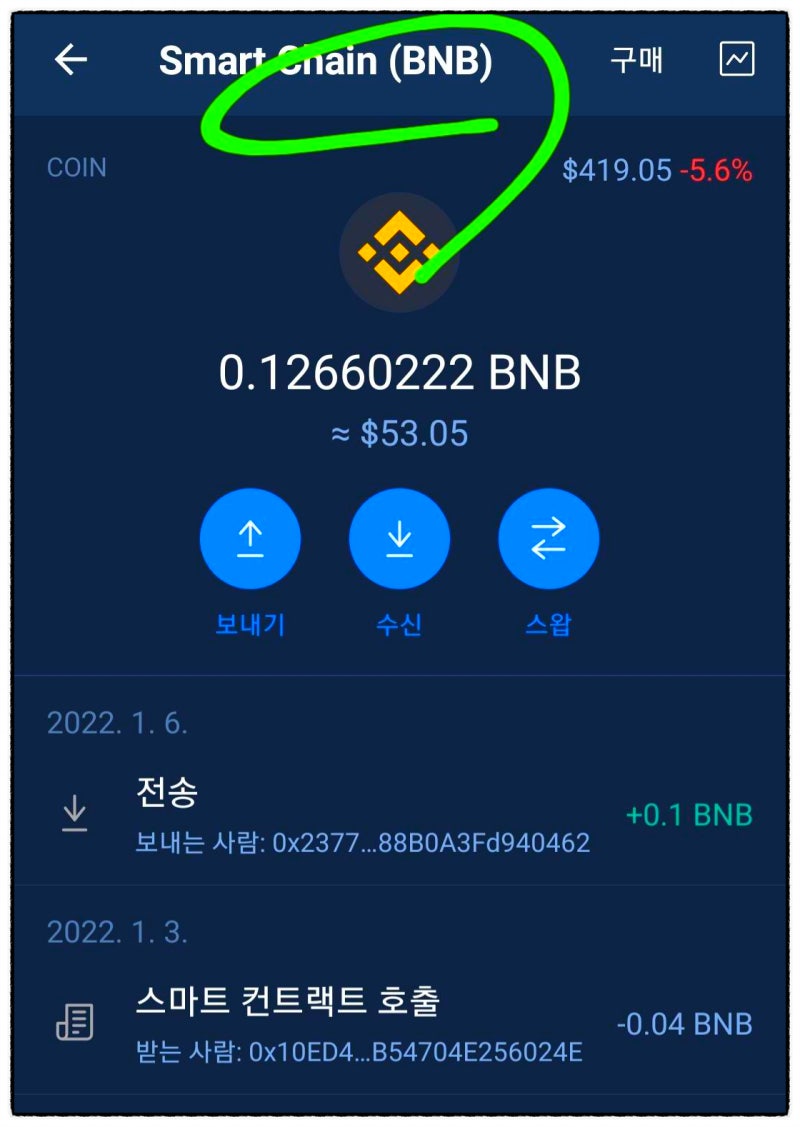800x1127 pixels.
Task: Open the price chart icon
Action: (x=737, y=60)
